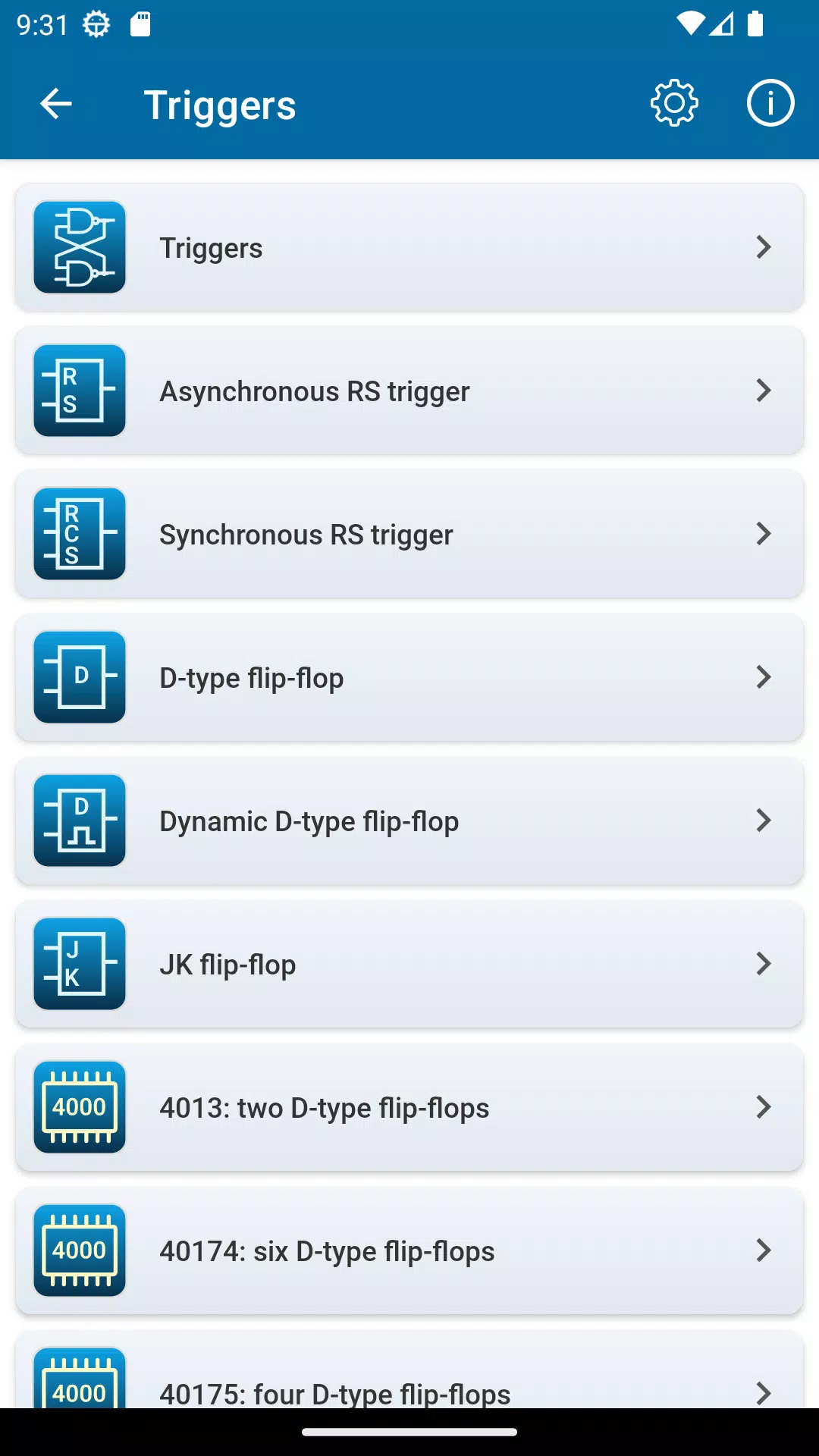
Task: Select the Triggers title in the toolbar
Action: (220, 105)
